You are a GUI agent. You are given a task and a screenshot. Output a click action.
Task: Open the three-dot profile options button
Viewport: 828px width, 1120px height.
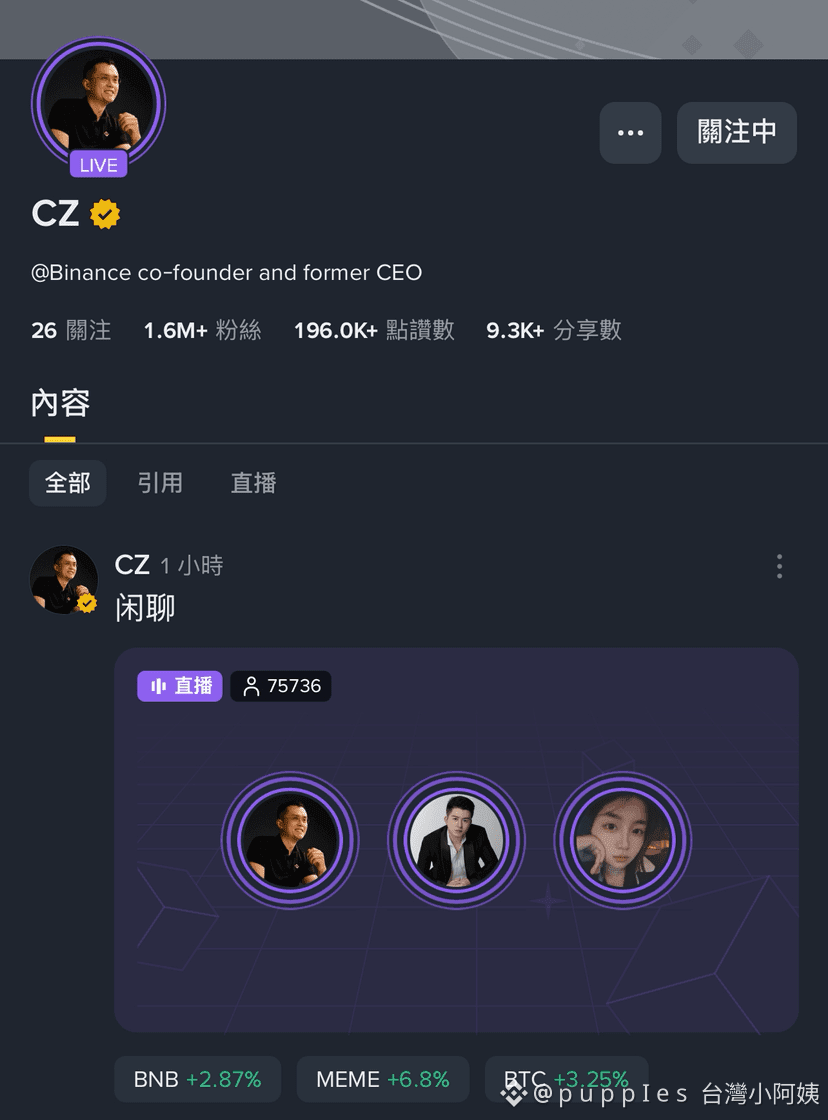click(630, 133)
